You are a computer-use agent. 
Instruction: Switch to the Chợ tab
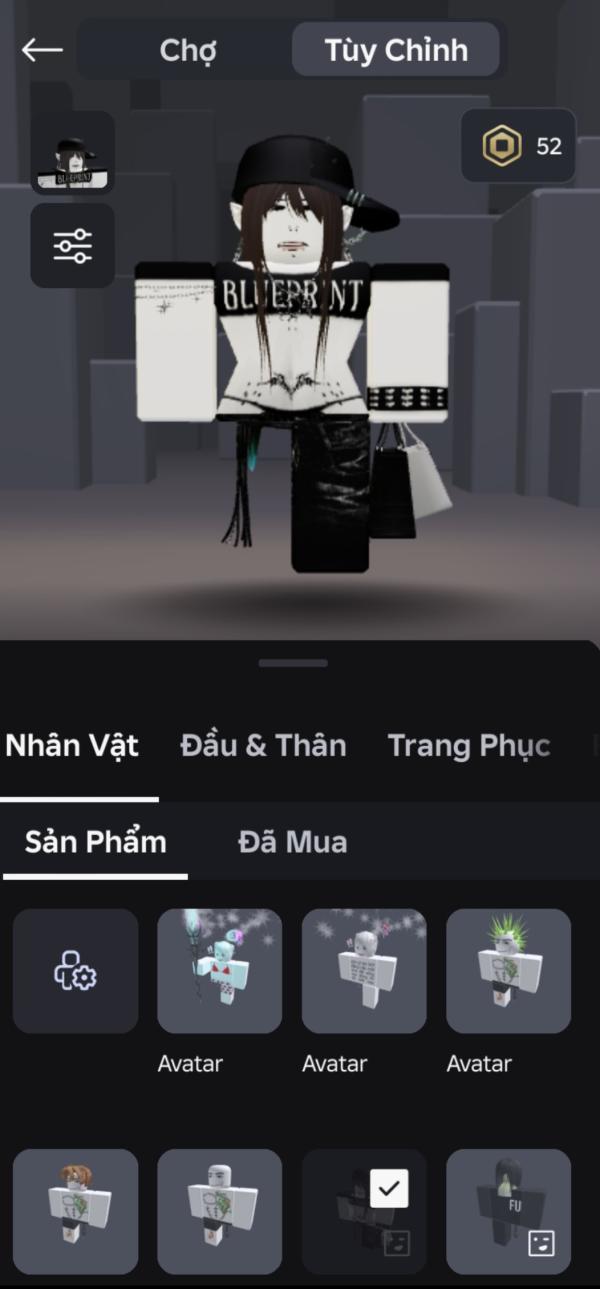(x=188, y=50)
